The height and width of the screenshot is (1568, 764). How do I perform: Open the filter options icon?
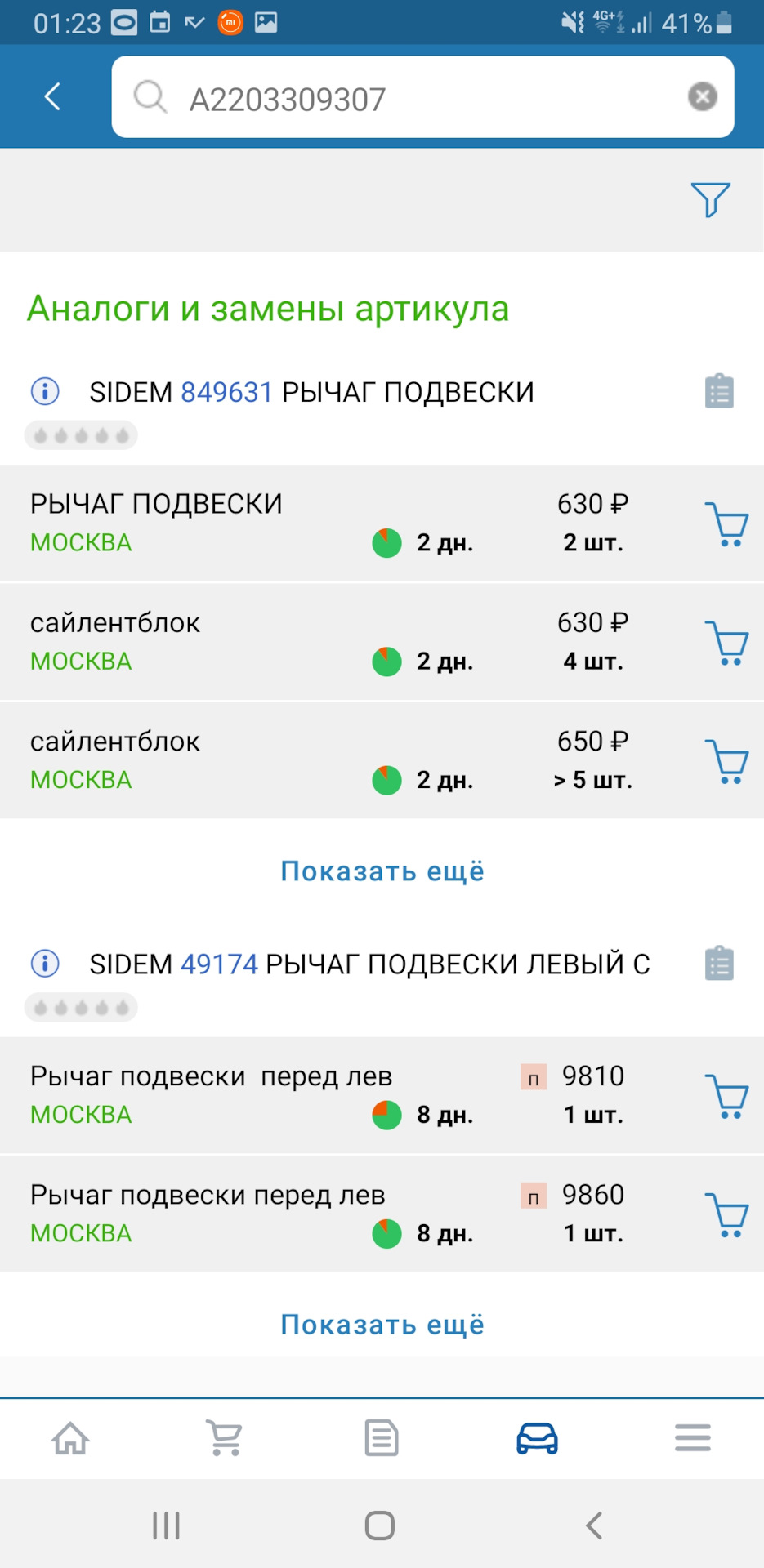coord(709,198)
